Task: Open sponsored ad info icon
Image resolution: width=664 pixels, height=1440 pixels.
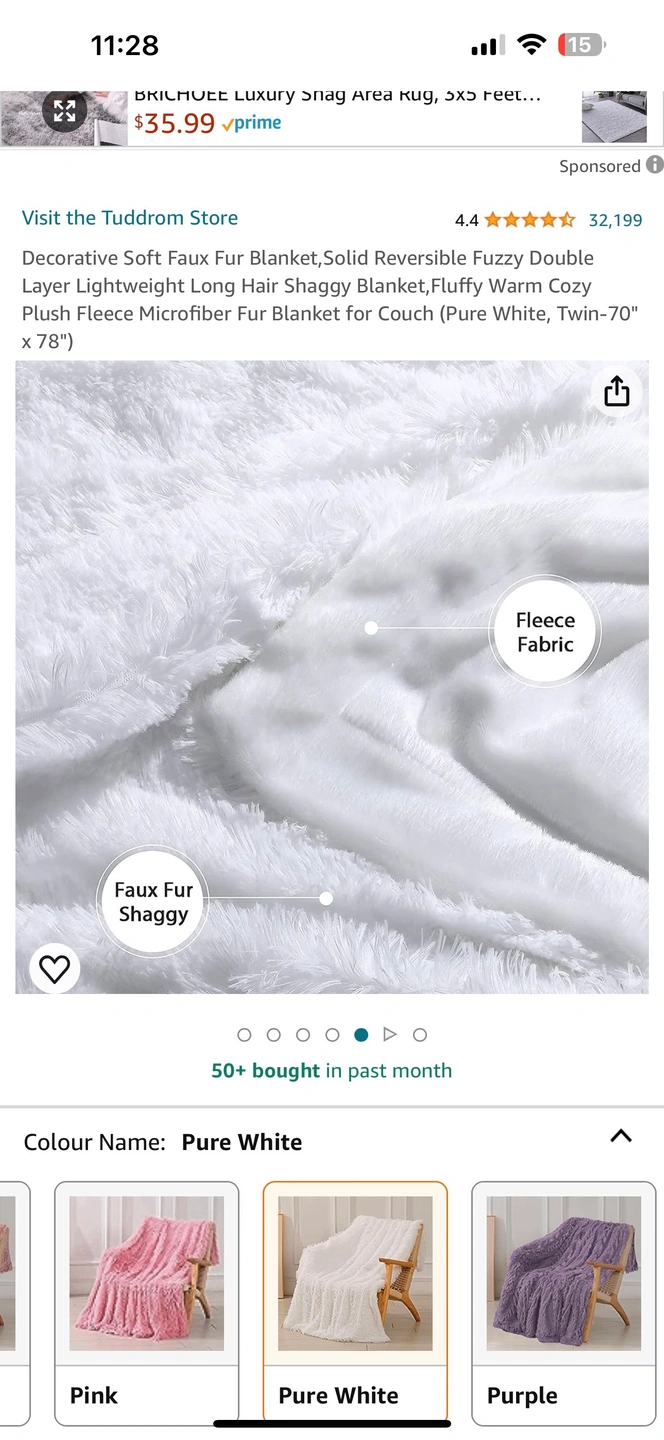Action: [x=654, y=165]
